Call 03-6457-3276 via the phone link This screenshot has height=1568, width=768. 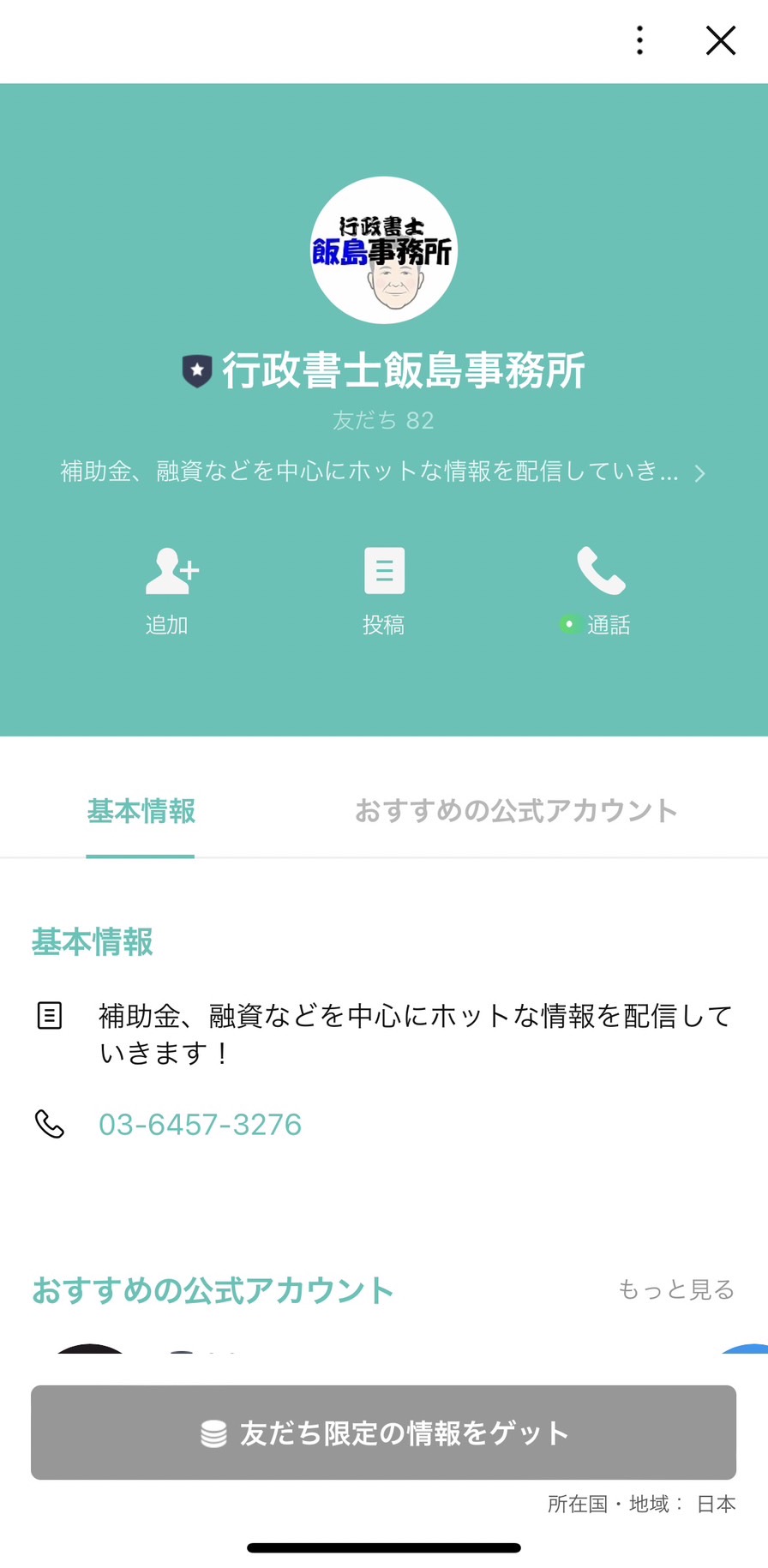[201, 1124]
